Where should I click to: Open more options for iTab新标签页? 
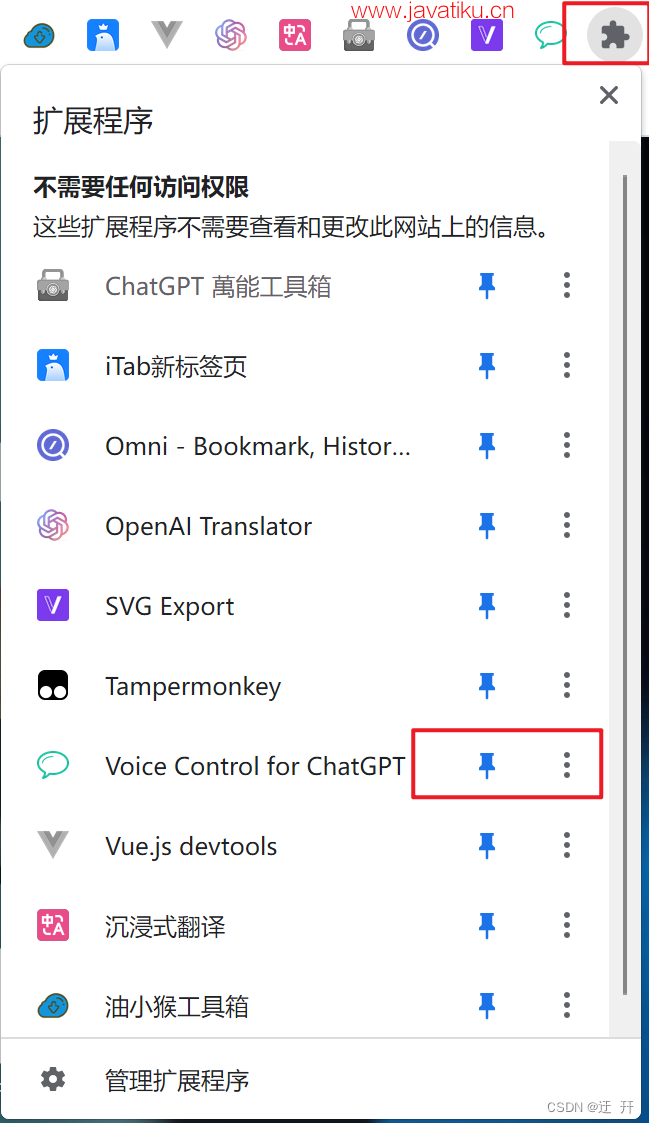566,366
